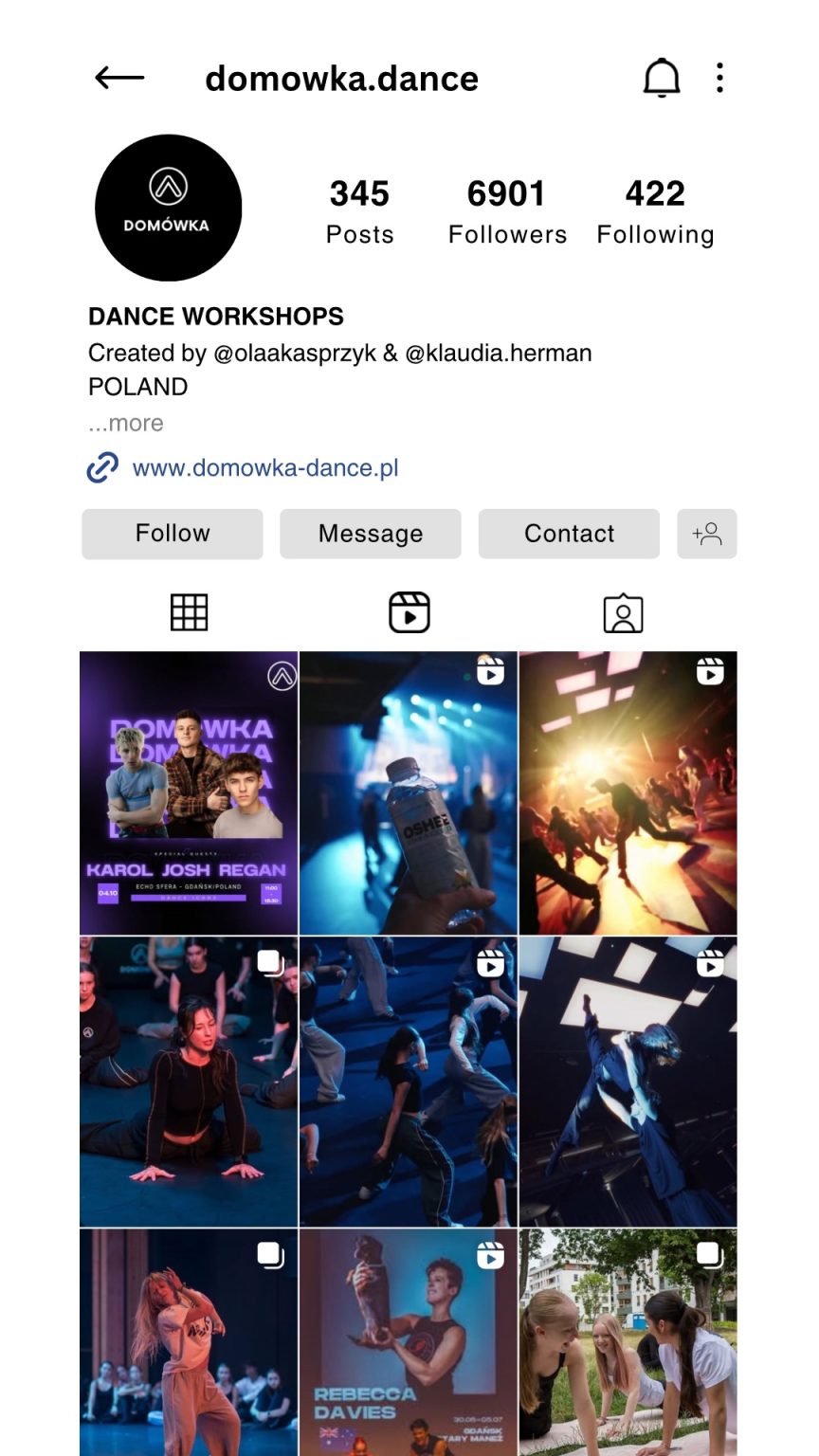
Task: Open the outdoor push-ups girls post
Action: click(628, 1342)
